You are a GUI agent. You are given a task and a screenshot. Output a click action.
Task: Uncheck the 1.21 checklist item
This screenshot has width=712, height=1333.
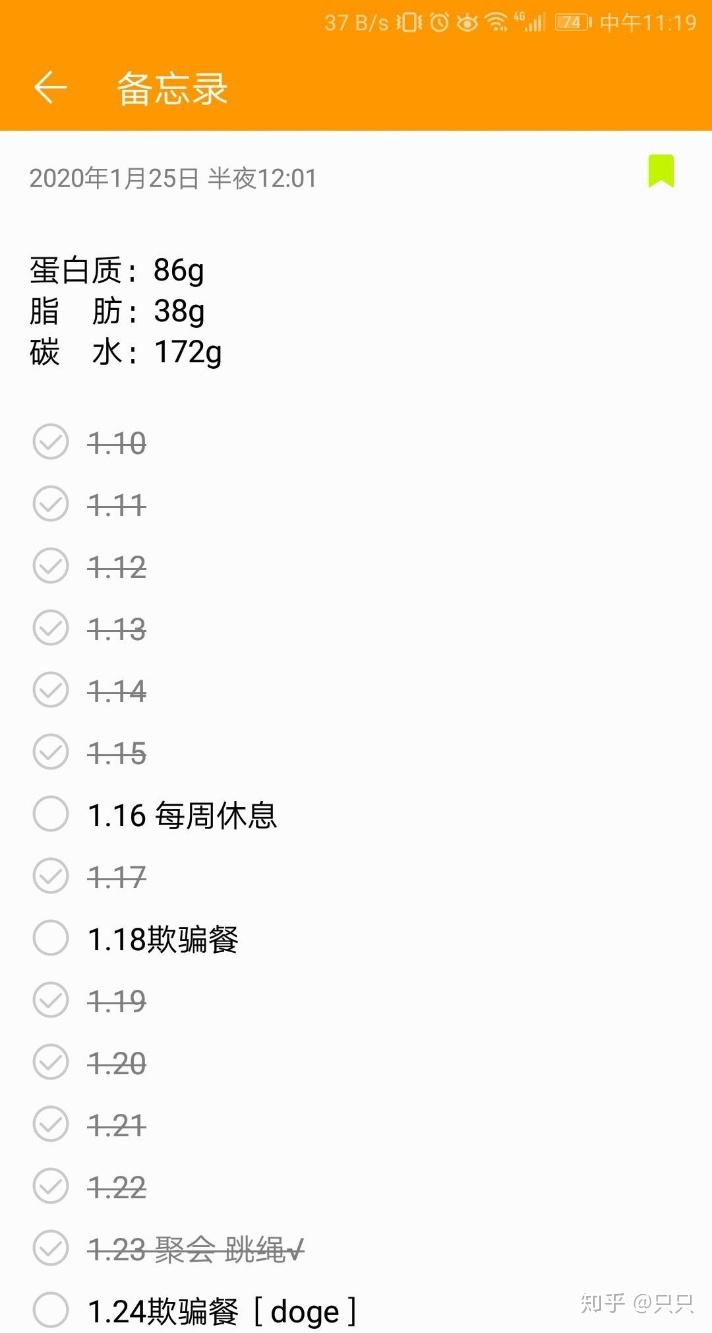coord(51,1124)
